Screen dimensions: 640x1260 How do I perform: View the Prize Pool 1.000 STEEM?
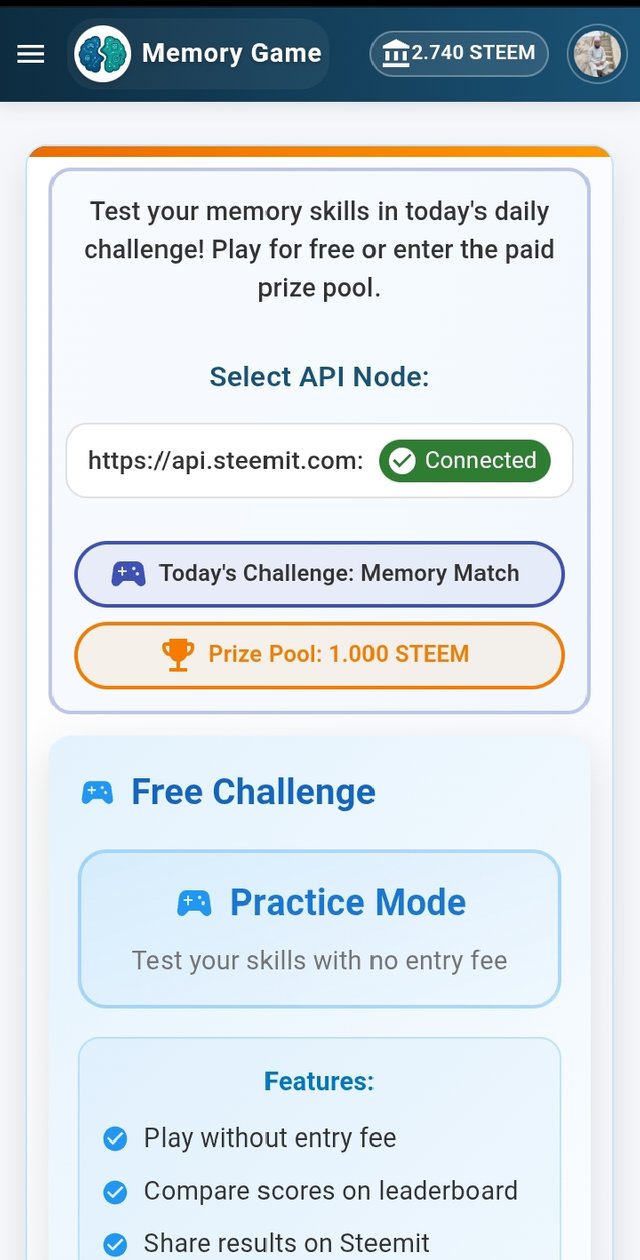click(x=319, y=655)
